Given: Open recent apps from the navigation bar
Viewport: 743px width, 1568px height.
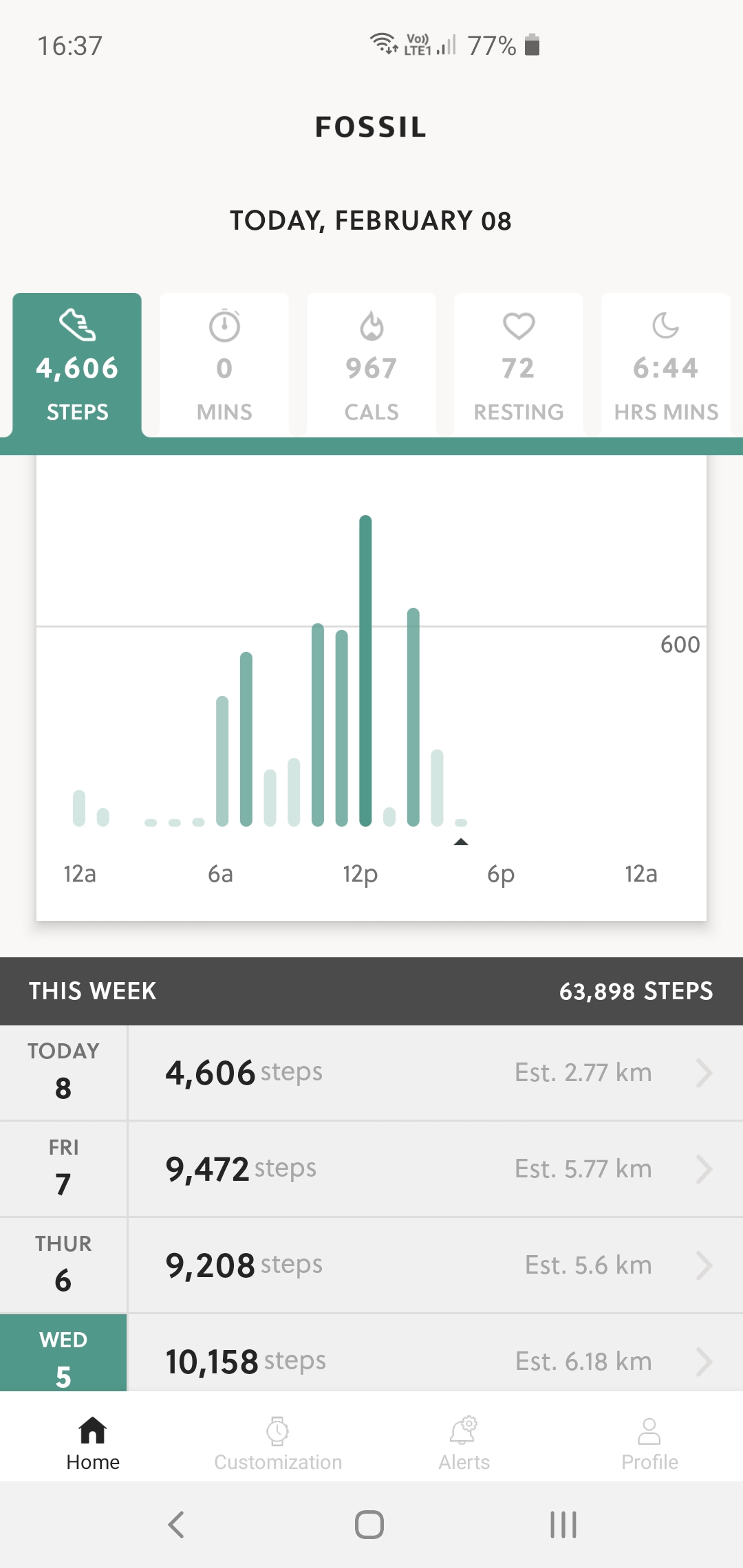Looking at the screenshot, I should tap(563, 1525).
